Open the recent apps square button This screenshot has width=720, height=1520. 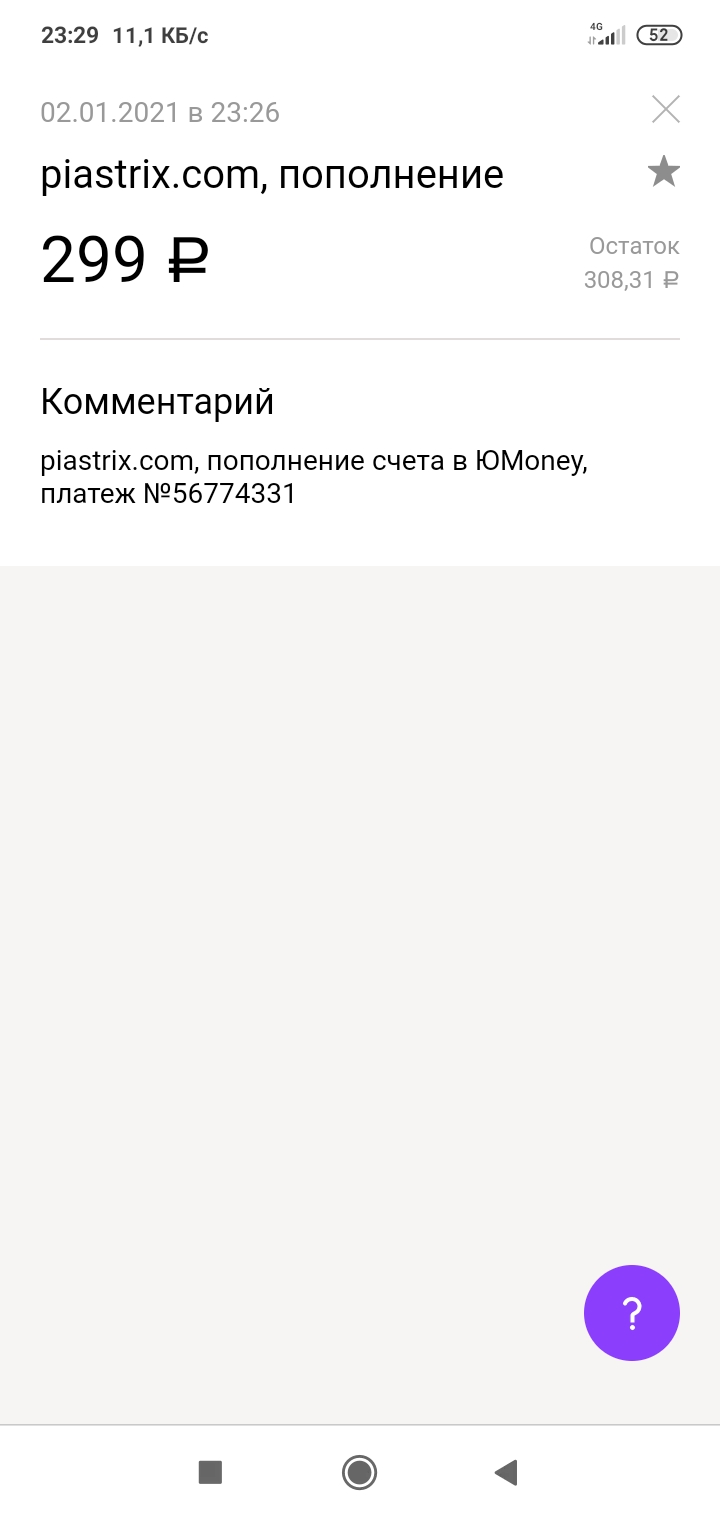tap(210, 1472)
